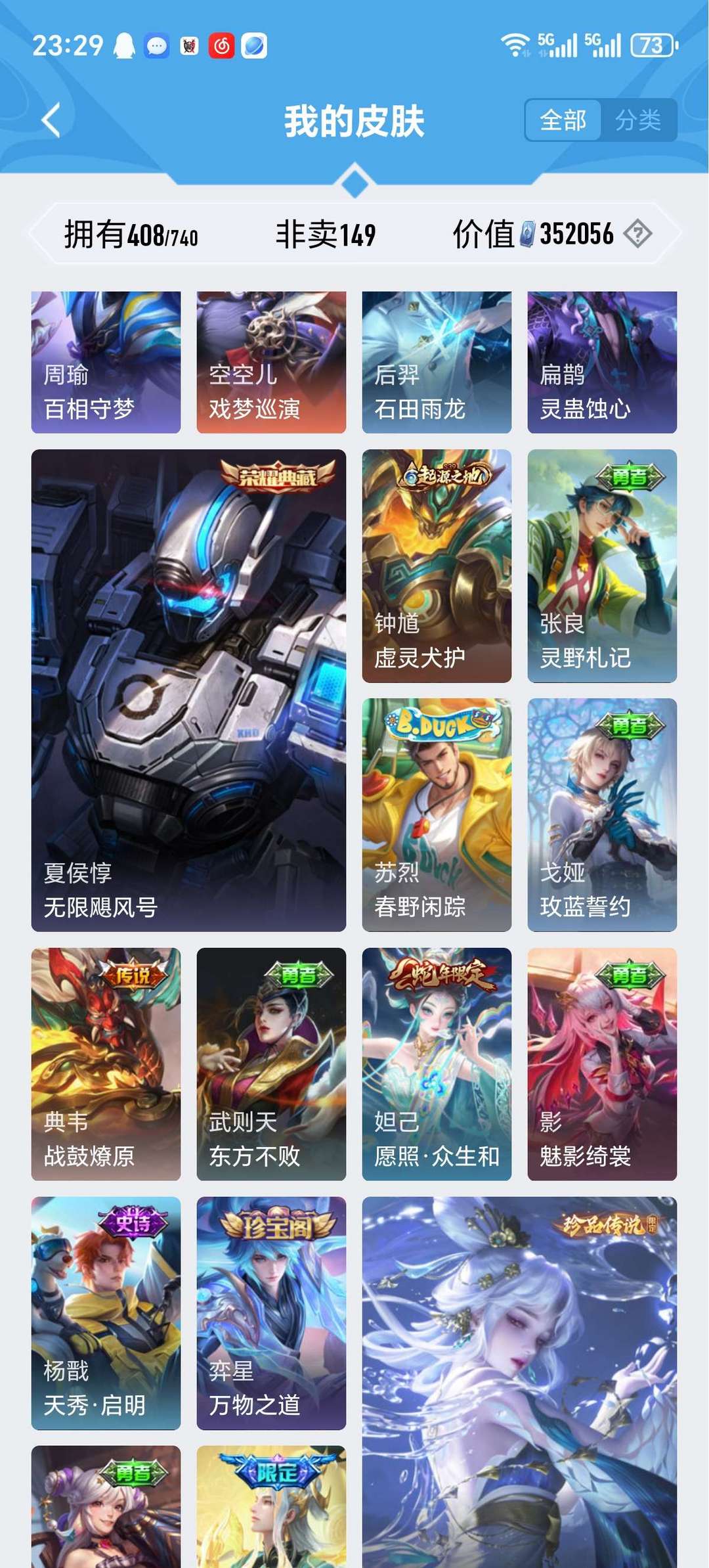This screenshot has width=709, height=1568.
Task: Open 夏侯惇 无限飓风号 large card
Action: coord(188,690)
